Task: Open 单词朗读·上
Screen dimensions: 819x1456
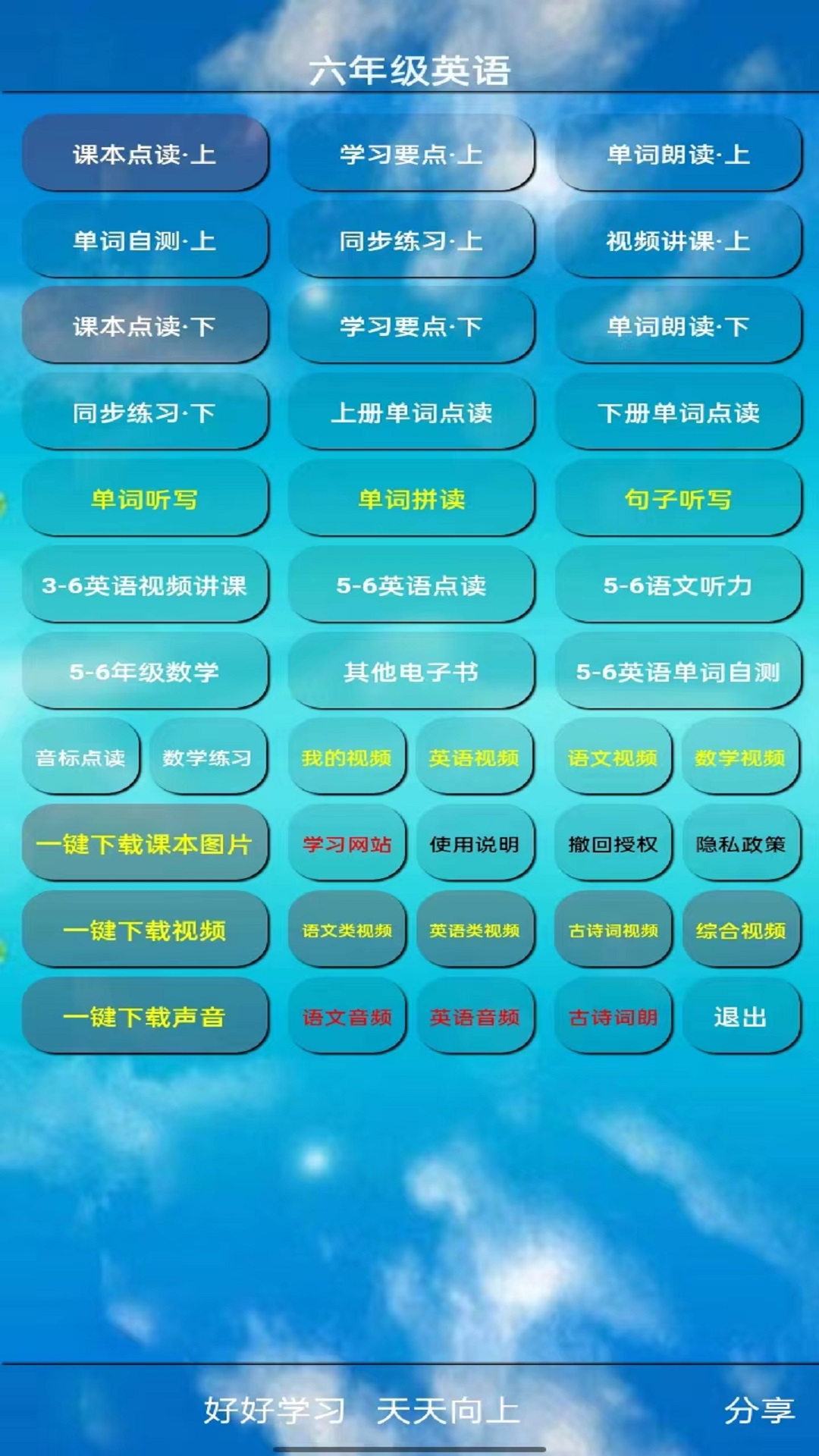Action: click(x=678, y=154)
